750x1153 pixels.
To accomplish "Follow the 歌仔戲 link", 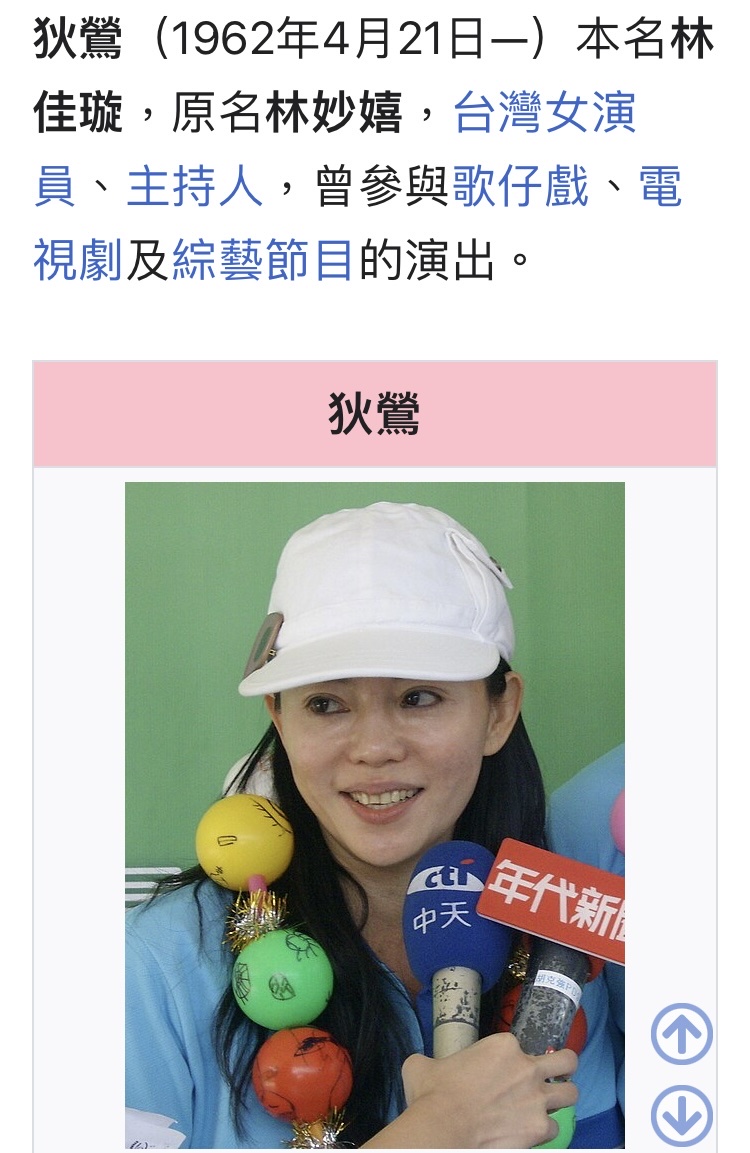I will tap(521, 188).
